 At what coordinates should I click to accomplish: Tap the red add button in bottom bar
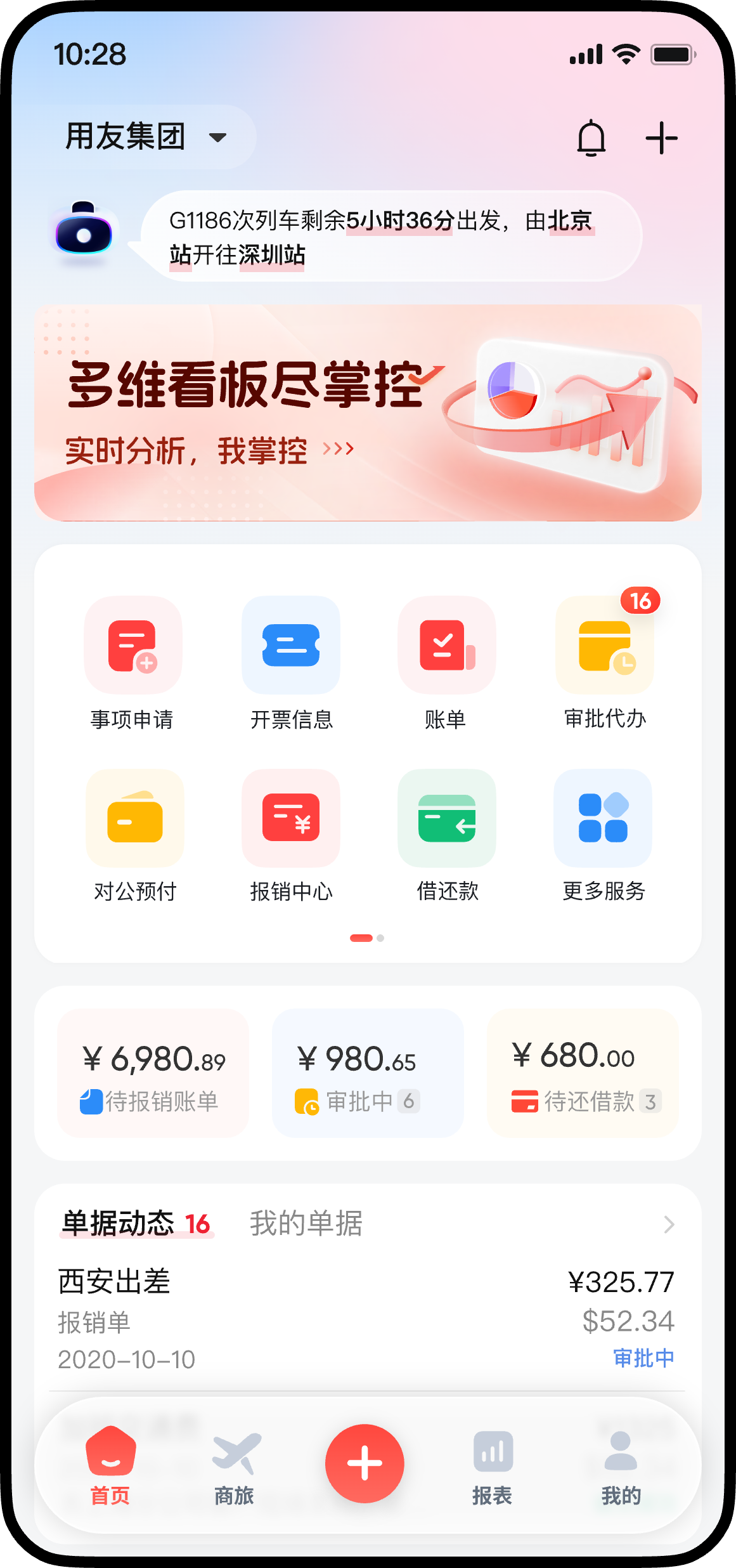point(365,1463)
